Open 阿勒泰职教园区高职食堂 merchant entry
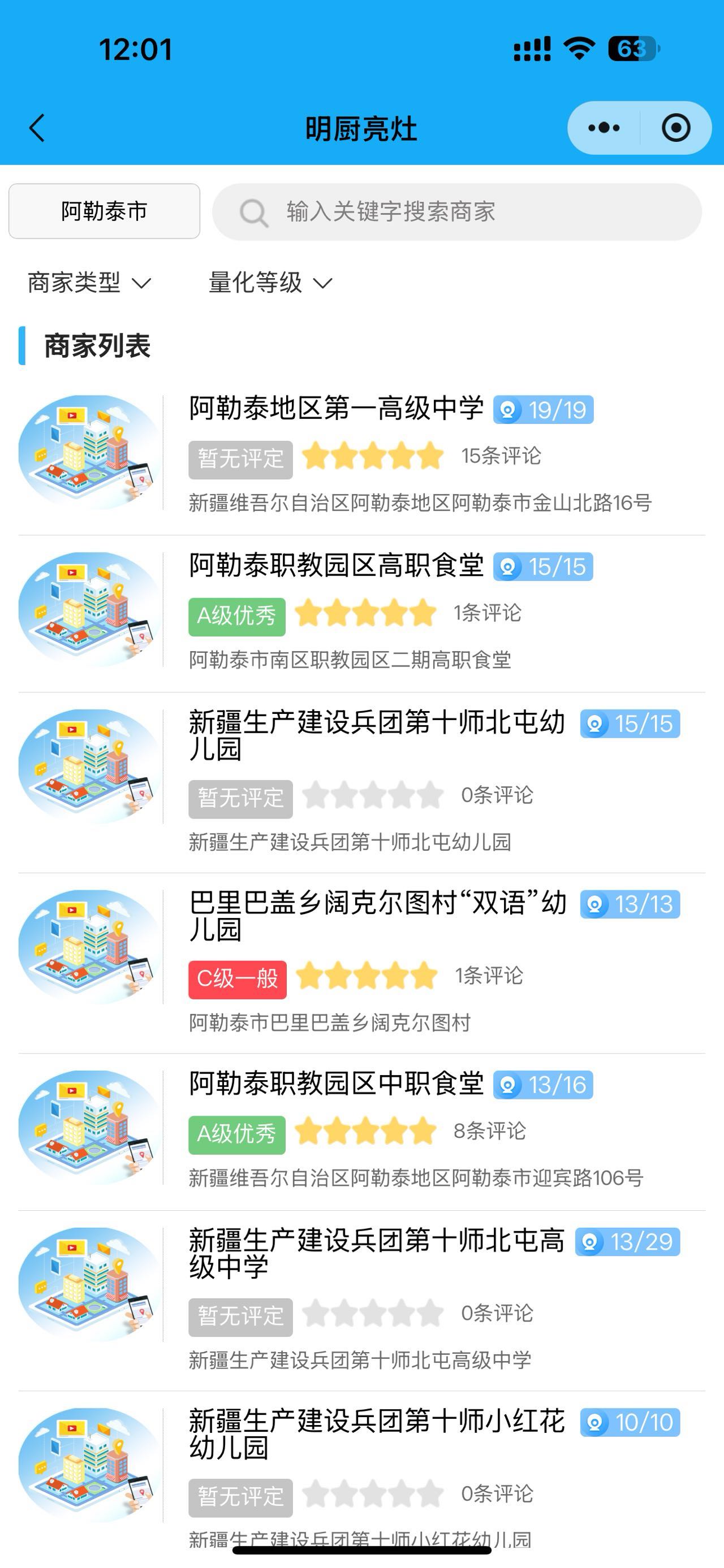Screen dimensions: 724x1568 pyautogui.click(x=336, y=565)
